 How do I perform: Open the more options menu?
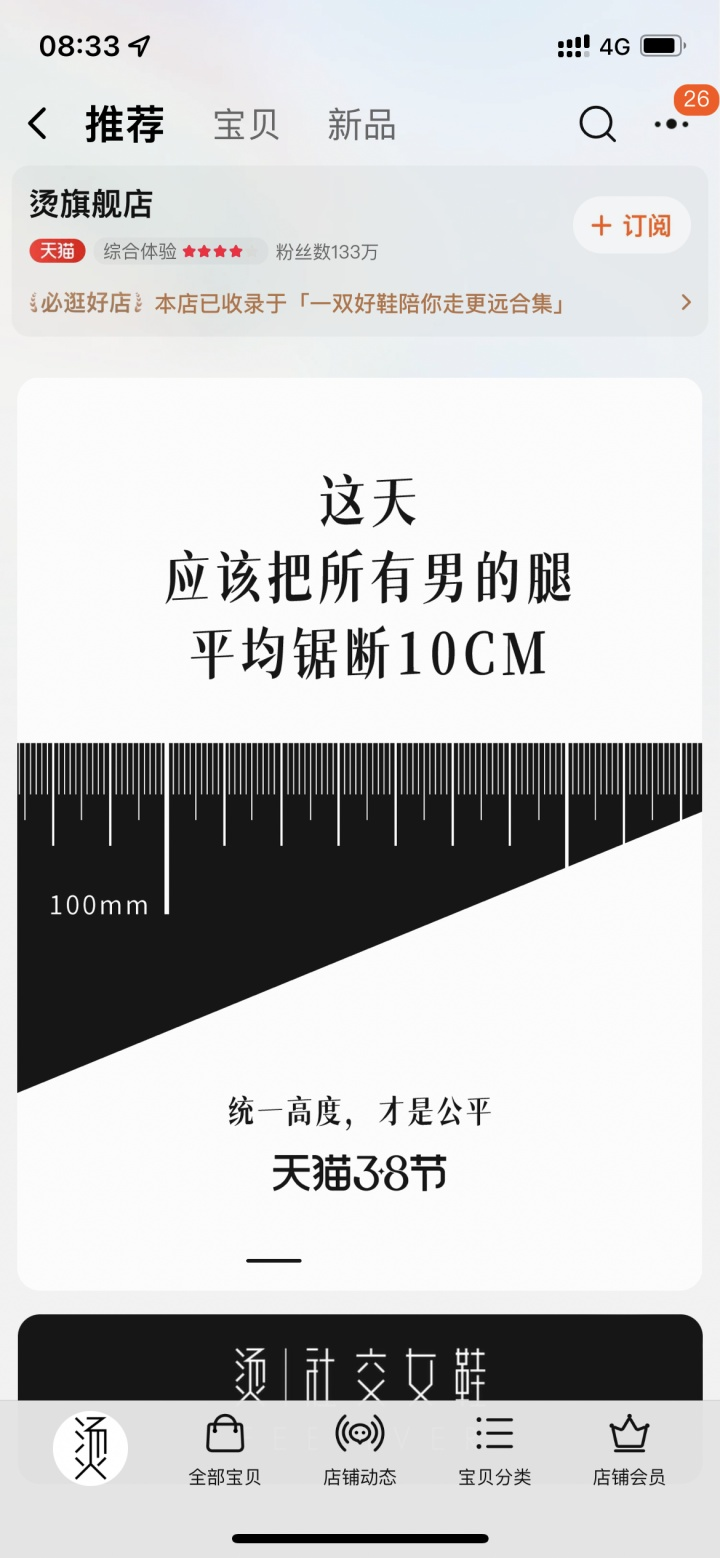671,125
